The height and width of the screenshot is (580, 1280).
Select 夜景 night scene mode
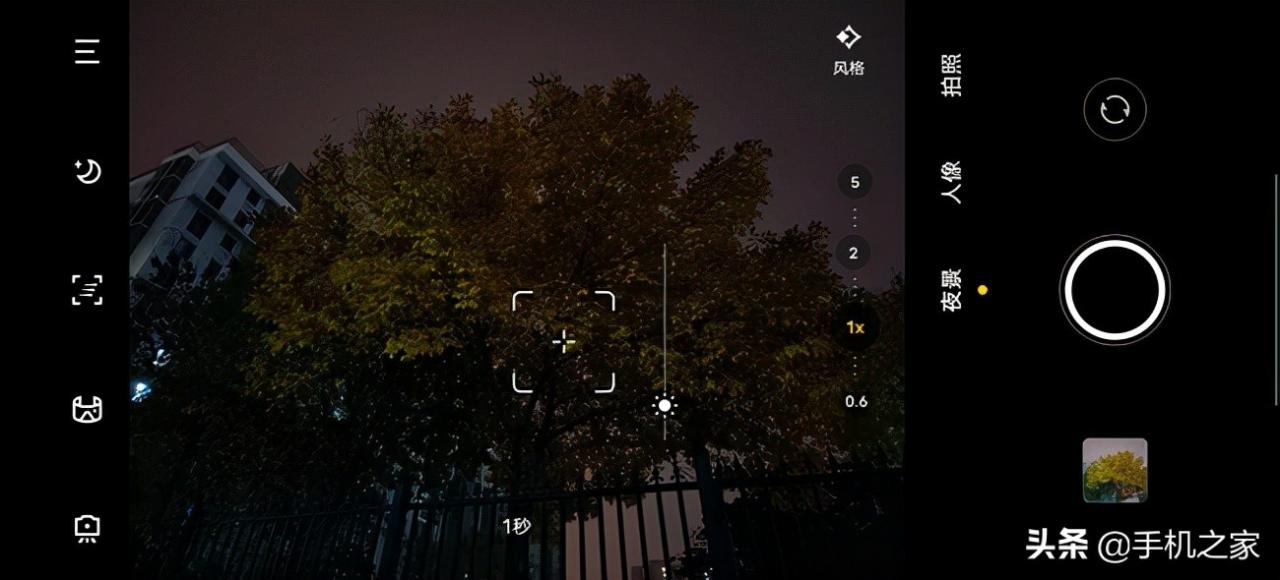[951, 290]
